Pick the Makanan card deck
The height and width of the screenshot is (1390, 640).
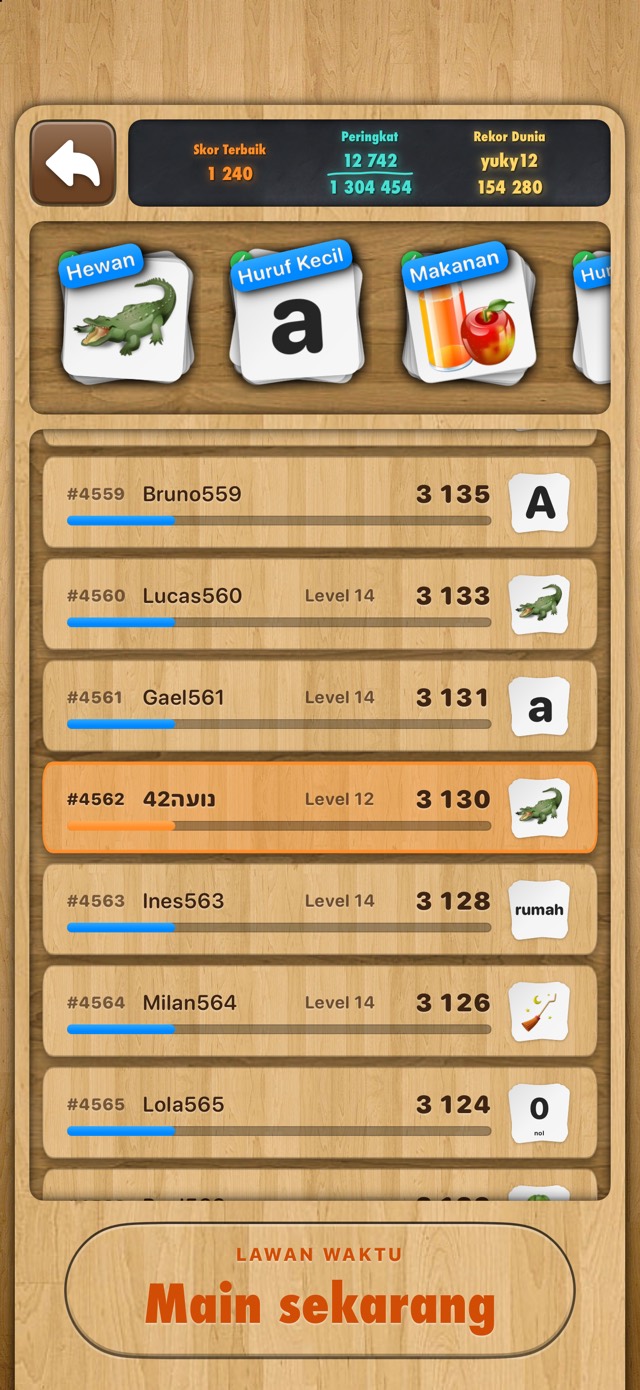point(467,315)
